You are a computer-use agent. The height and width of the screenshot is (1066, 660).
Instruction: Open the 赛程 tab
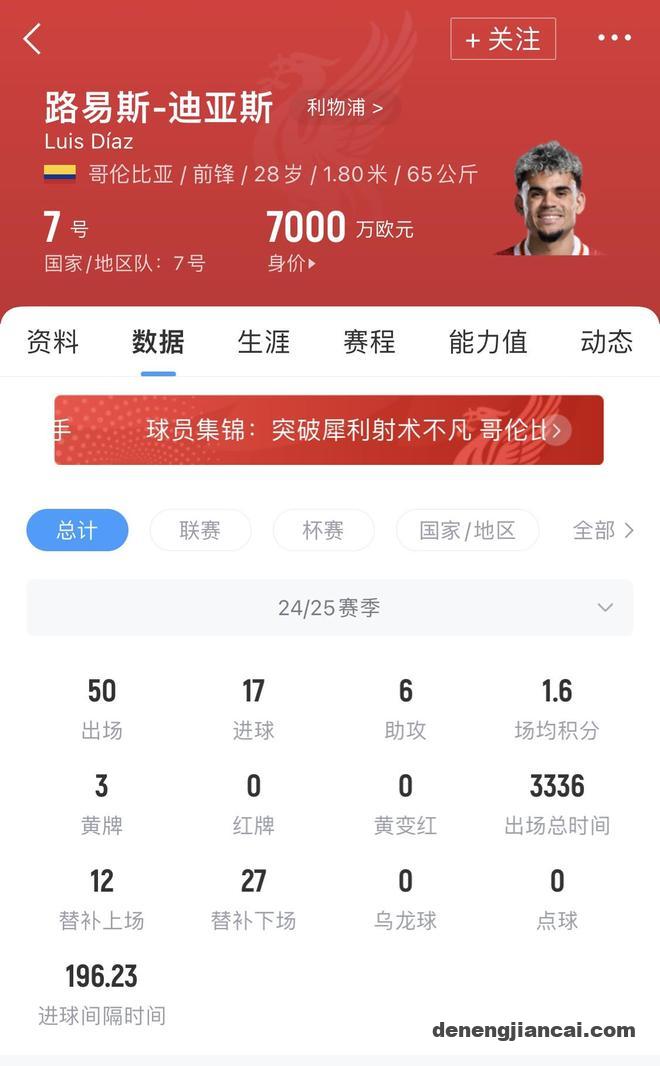[x=369, y=342]
